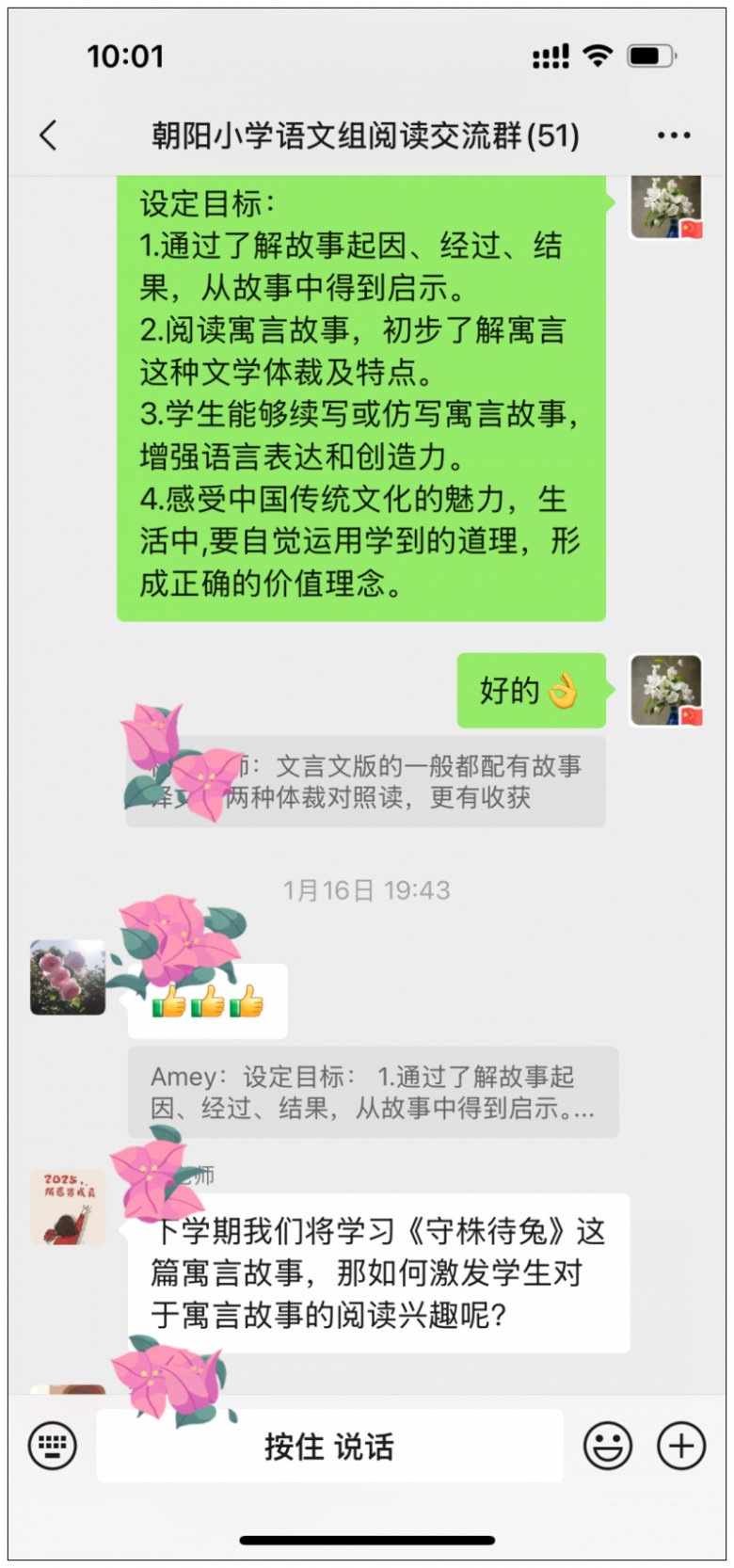Open the group chat overflow menu
The width and height of the screenshot is (734, 1568).
click(x=673, y=136)
